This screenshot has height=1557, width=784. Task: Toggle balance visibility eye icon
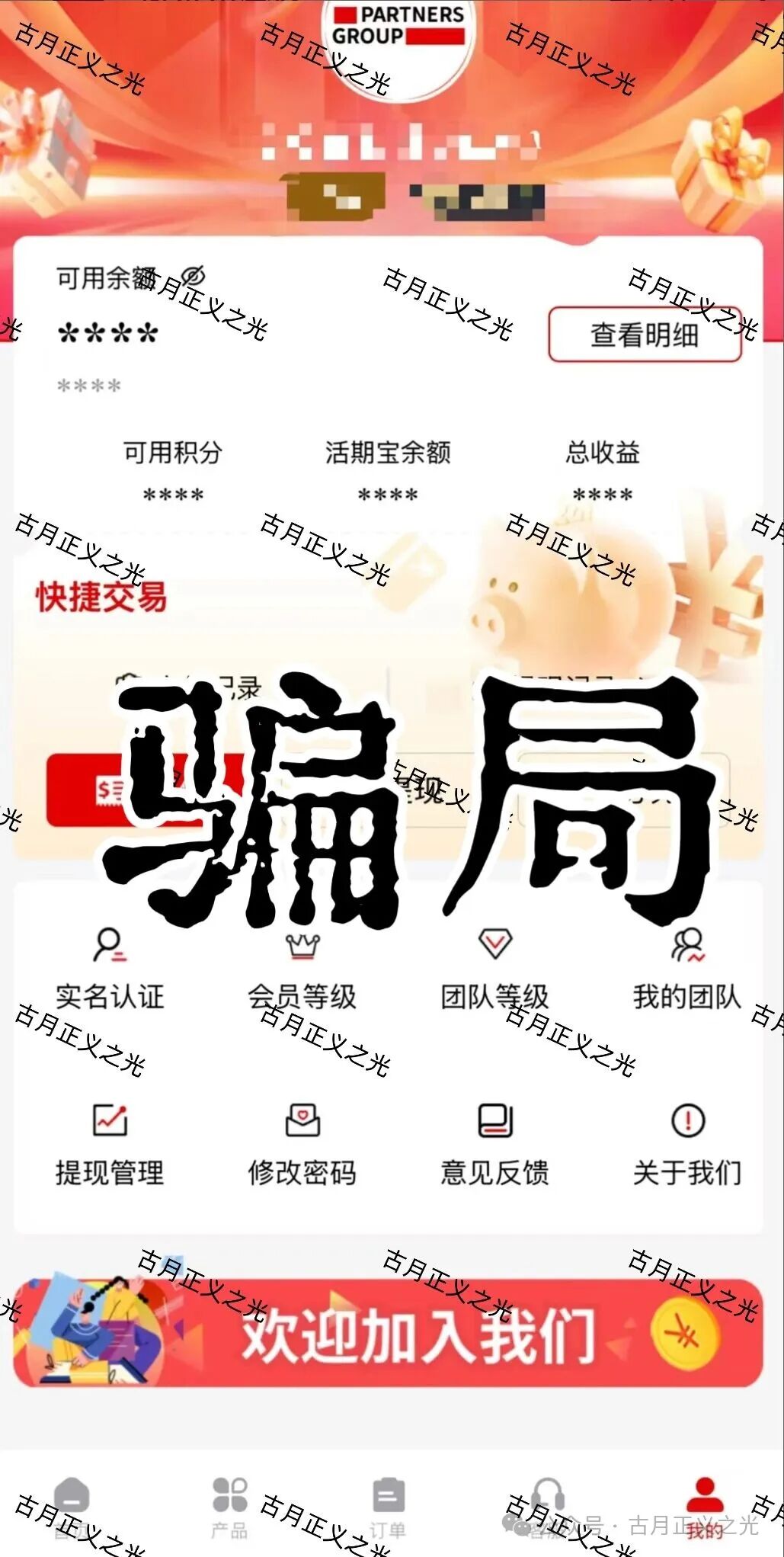pos(194,276)
